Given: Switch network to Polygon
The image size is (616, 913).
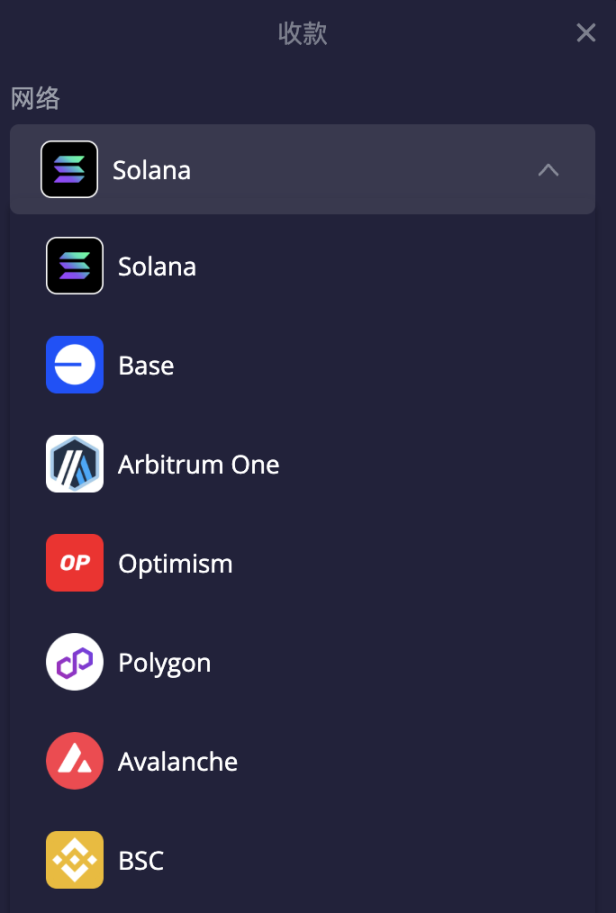Looking at the screenshot, I should point(164,663).
